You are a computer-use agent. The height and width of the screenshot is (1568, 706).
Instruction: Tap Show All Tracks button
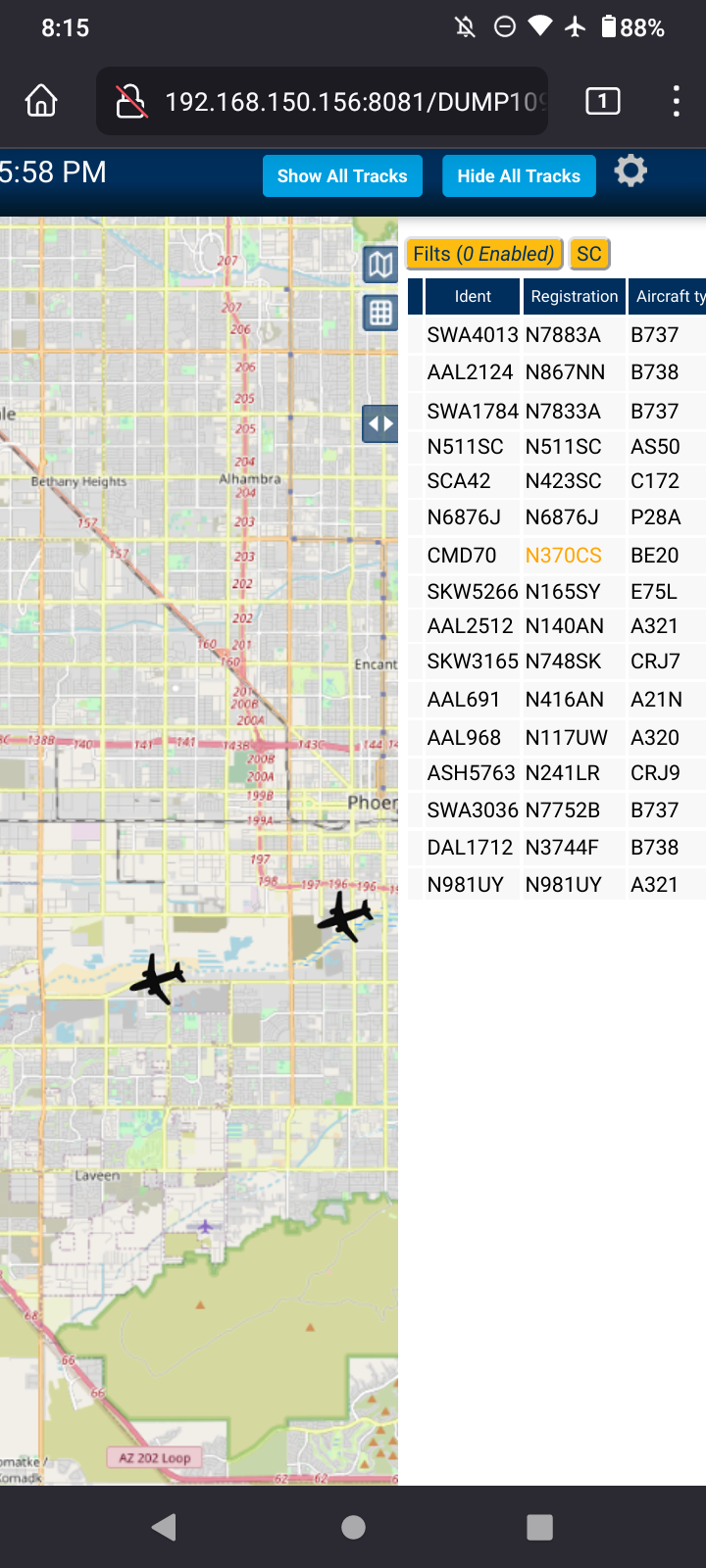click(x=342, y=176)
